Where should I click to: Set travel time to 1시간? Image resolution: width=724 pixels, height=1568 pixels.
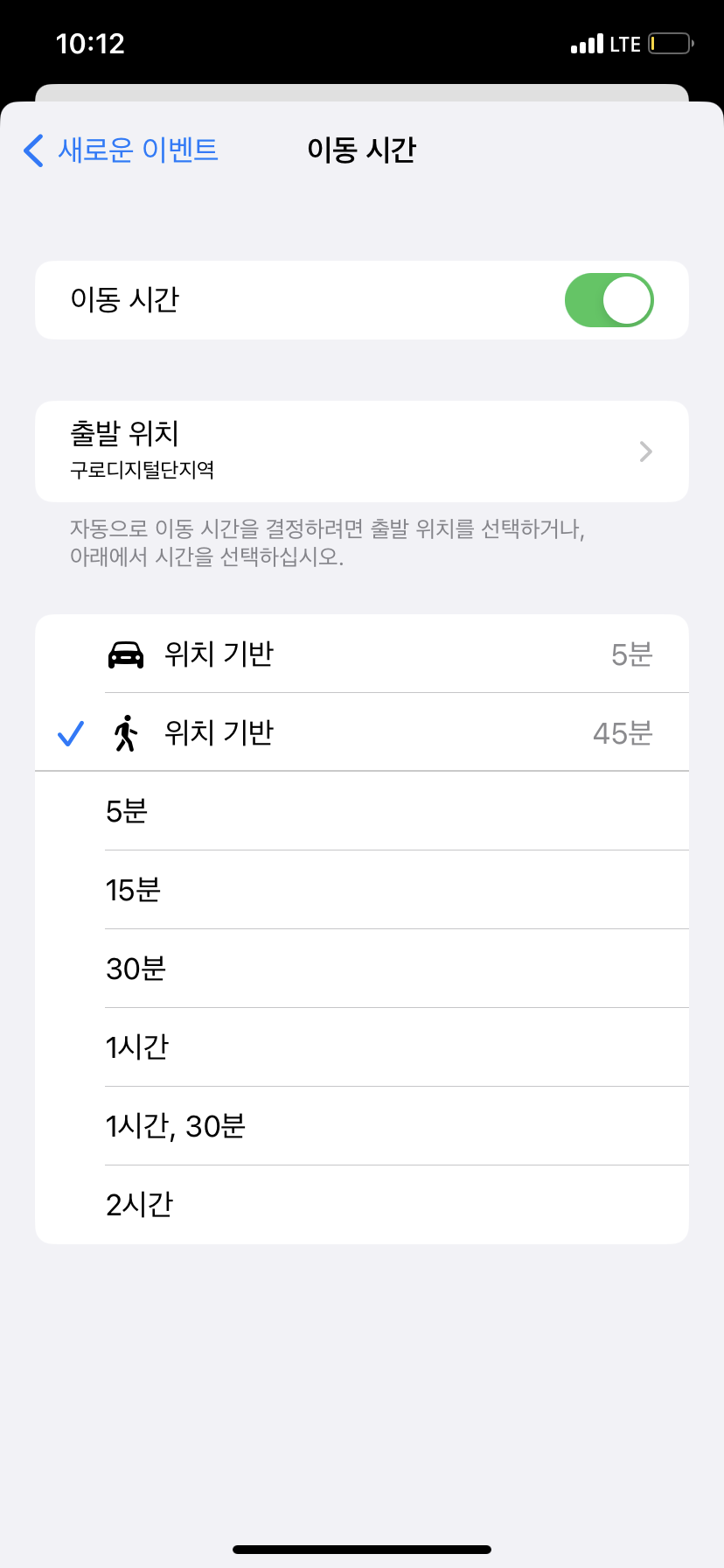(x=362, y=1047)
